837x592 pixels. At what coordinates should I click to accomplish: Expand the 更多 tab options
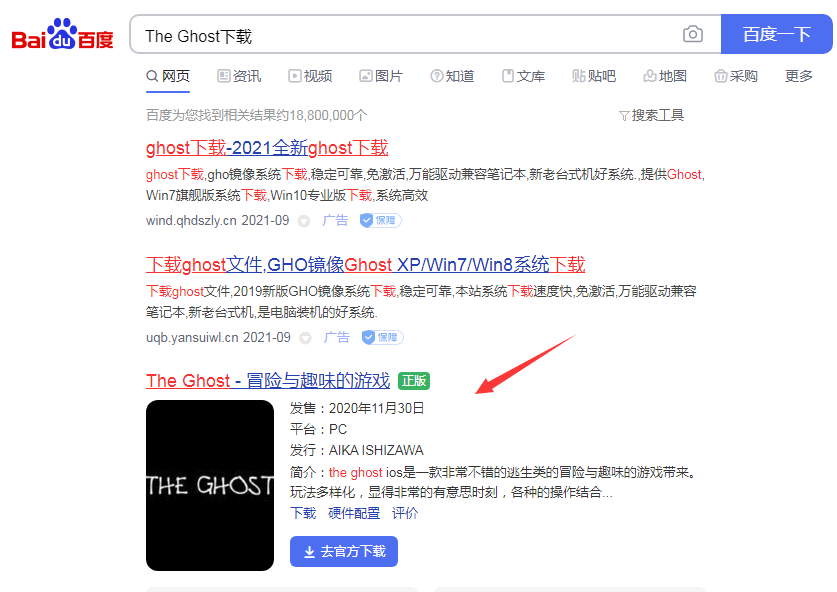pos(799,76)
